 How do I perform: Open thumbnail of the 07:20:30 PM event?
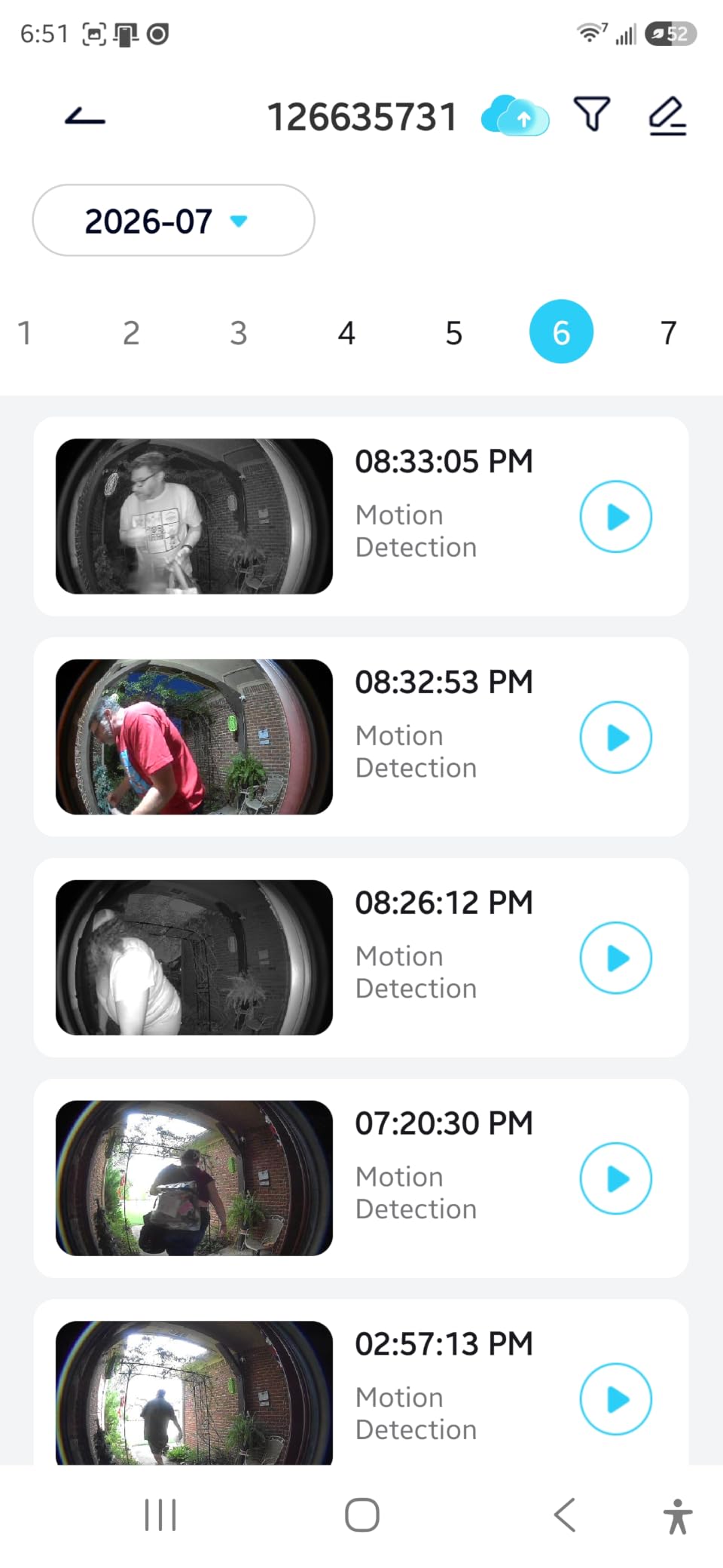(194, 1178)
